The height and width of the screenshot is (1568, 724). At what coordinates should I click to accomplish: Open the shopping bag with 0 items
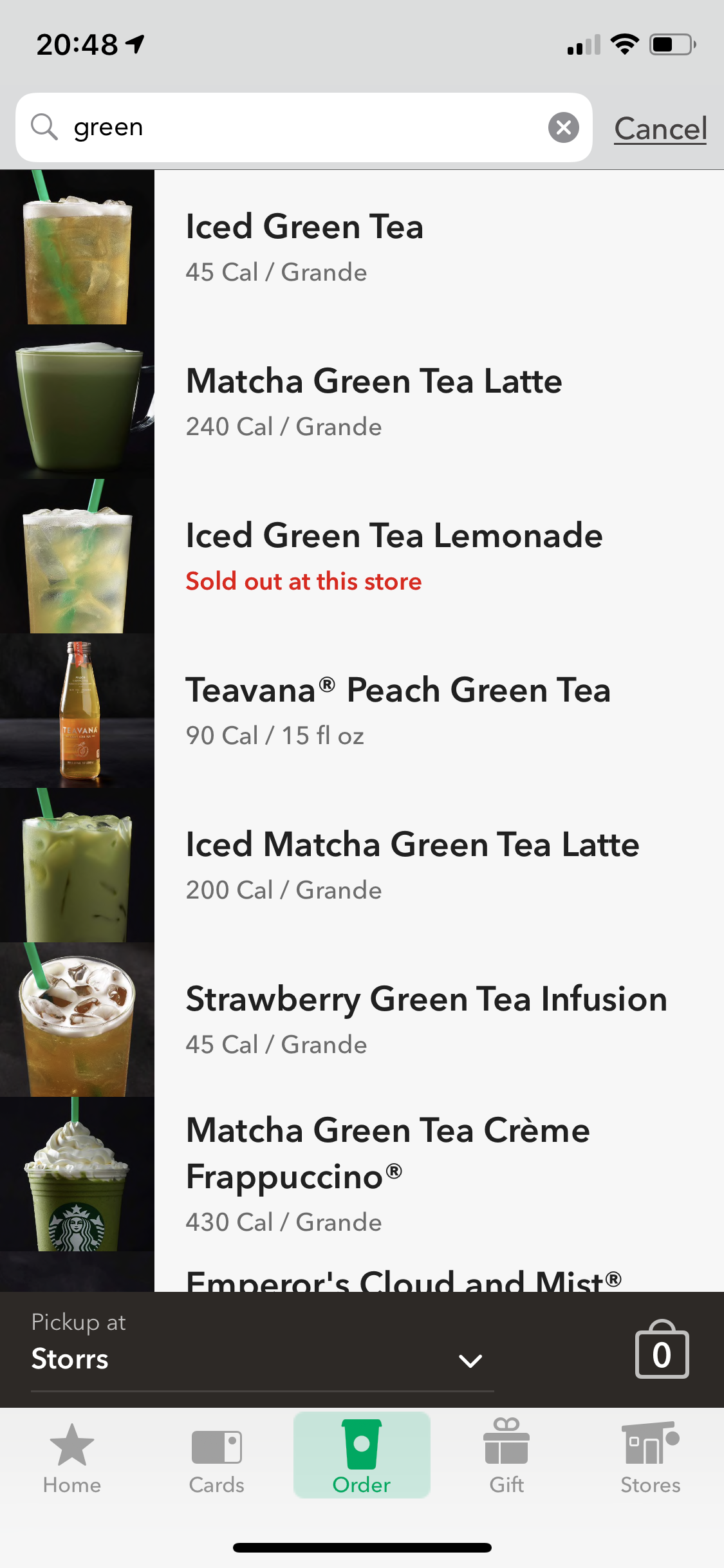(662, 1350)
